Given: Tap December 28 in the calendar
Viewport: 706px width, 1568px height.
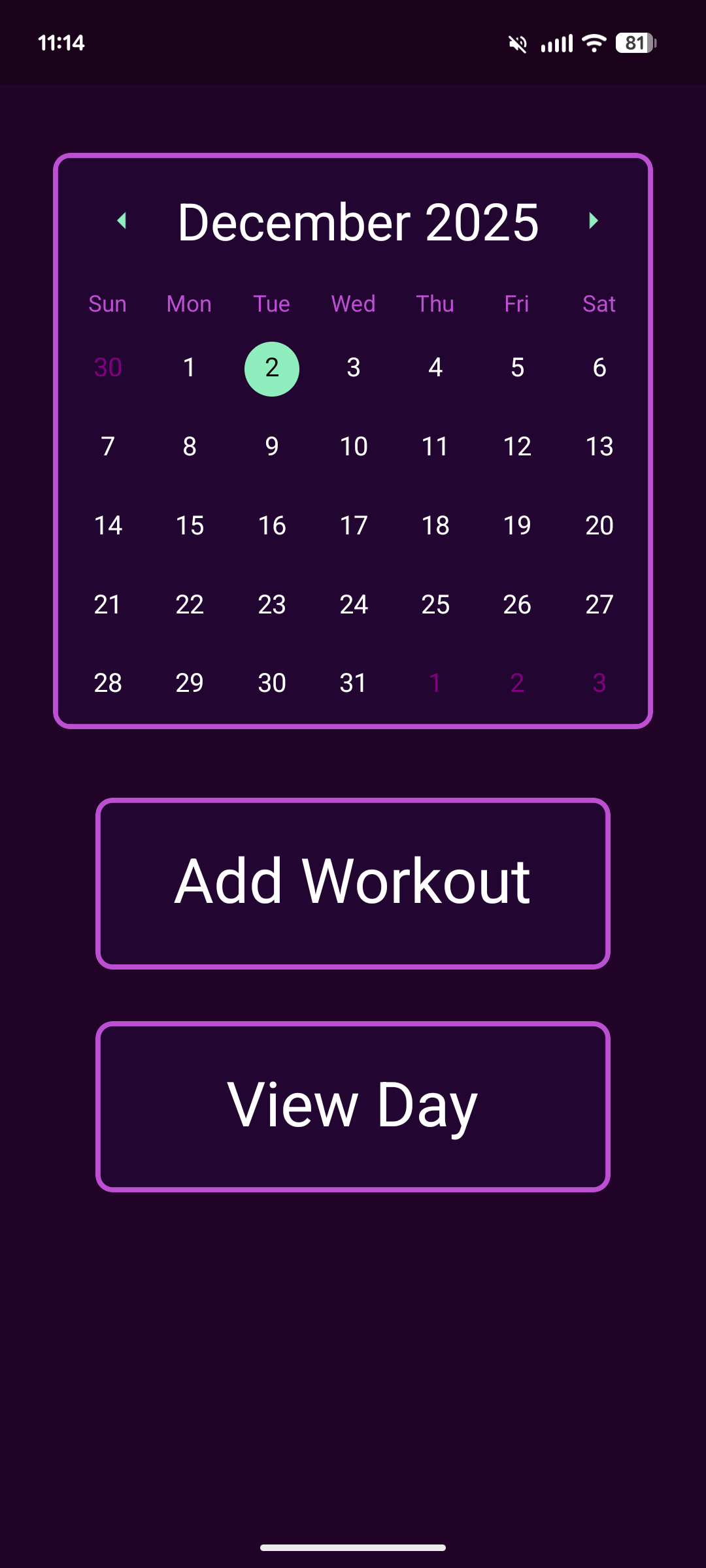Looking at the screenshot, I should pyautogui.click(x=108, y=683).
